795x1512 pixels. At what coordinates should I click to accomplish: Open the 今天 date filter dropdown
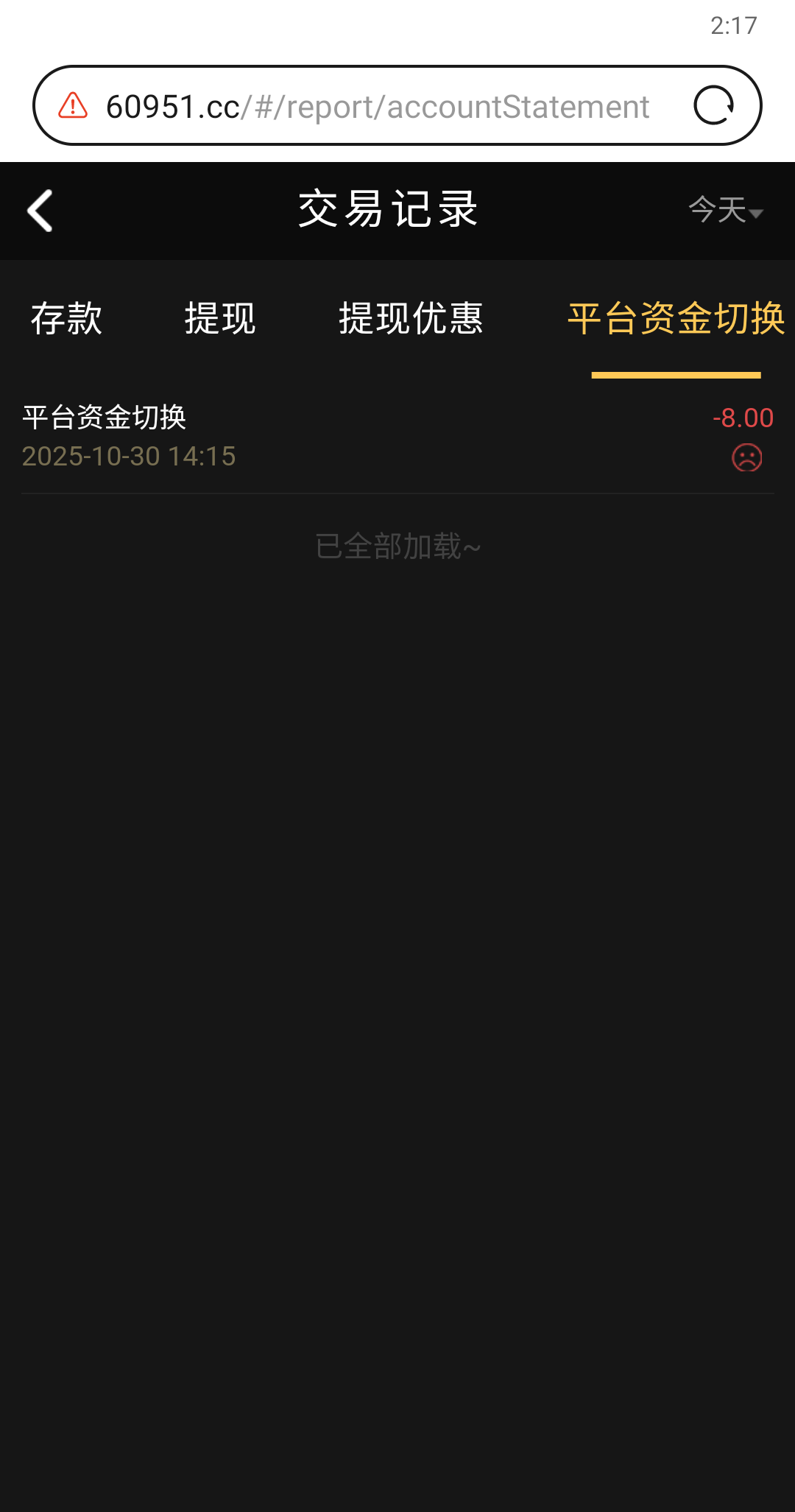click(x=725, y=211)
